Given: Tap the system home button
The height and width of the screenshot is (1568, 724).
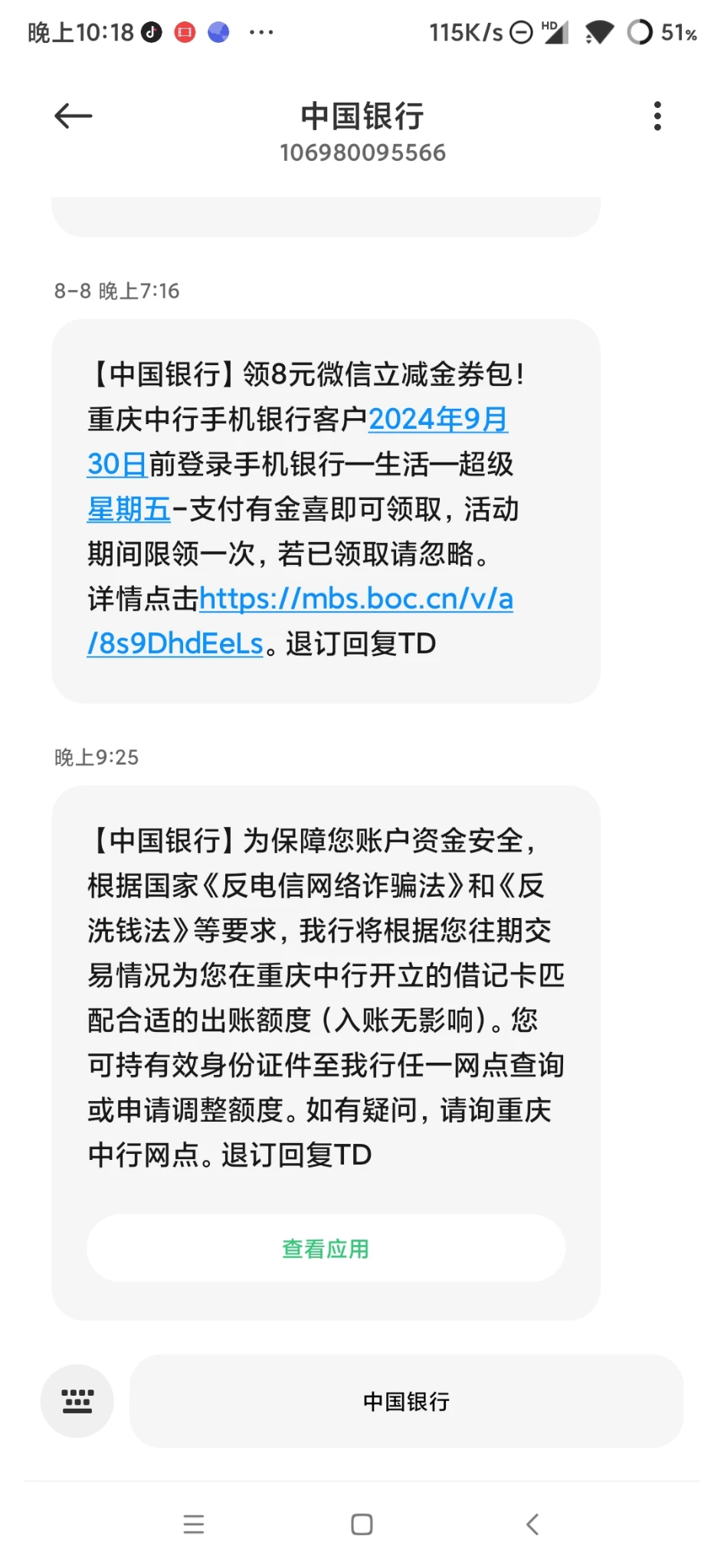Looking at the screenshot, I should 362,1524.
